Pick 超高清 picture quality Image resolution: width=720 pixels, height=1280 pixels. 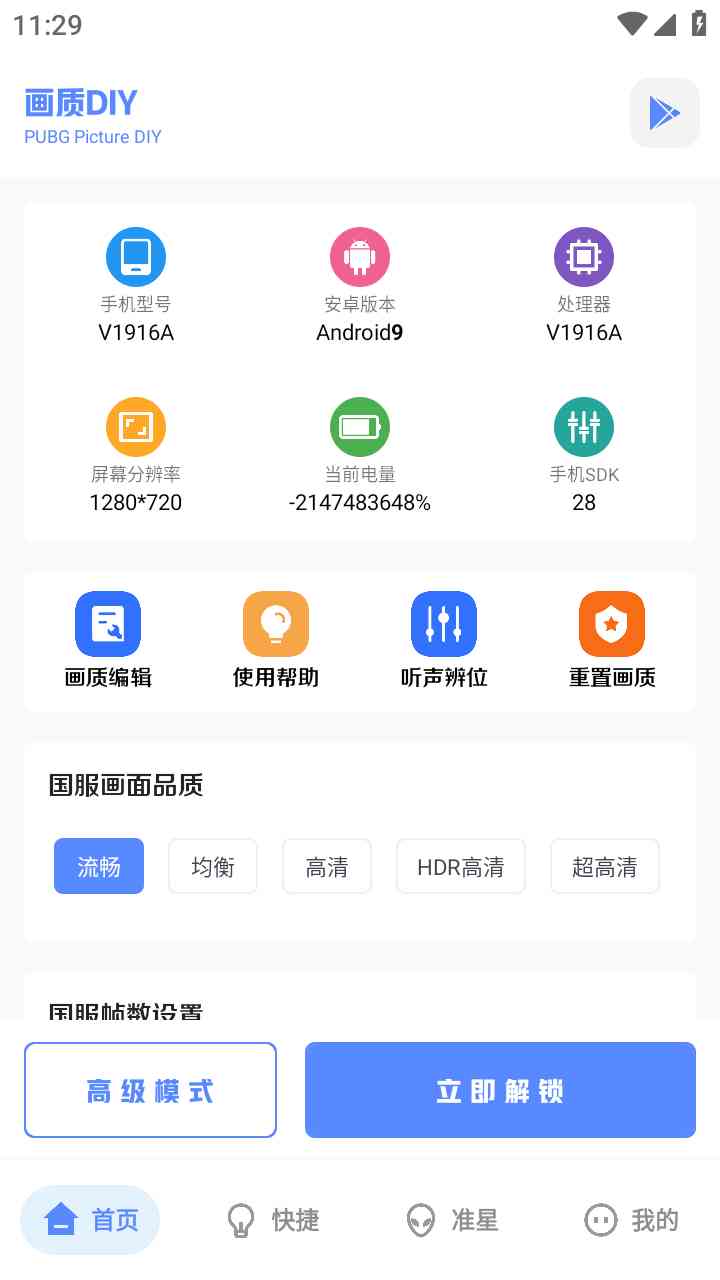(x=605, y=866)
